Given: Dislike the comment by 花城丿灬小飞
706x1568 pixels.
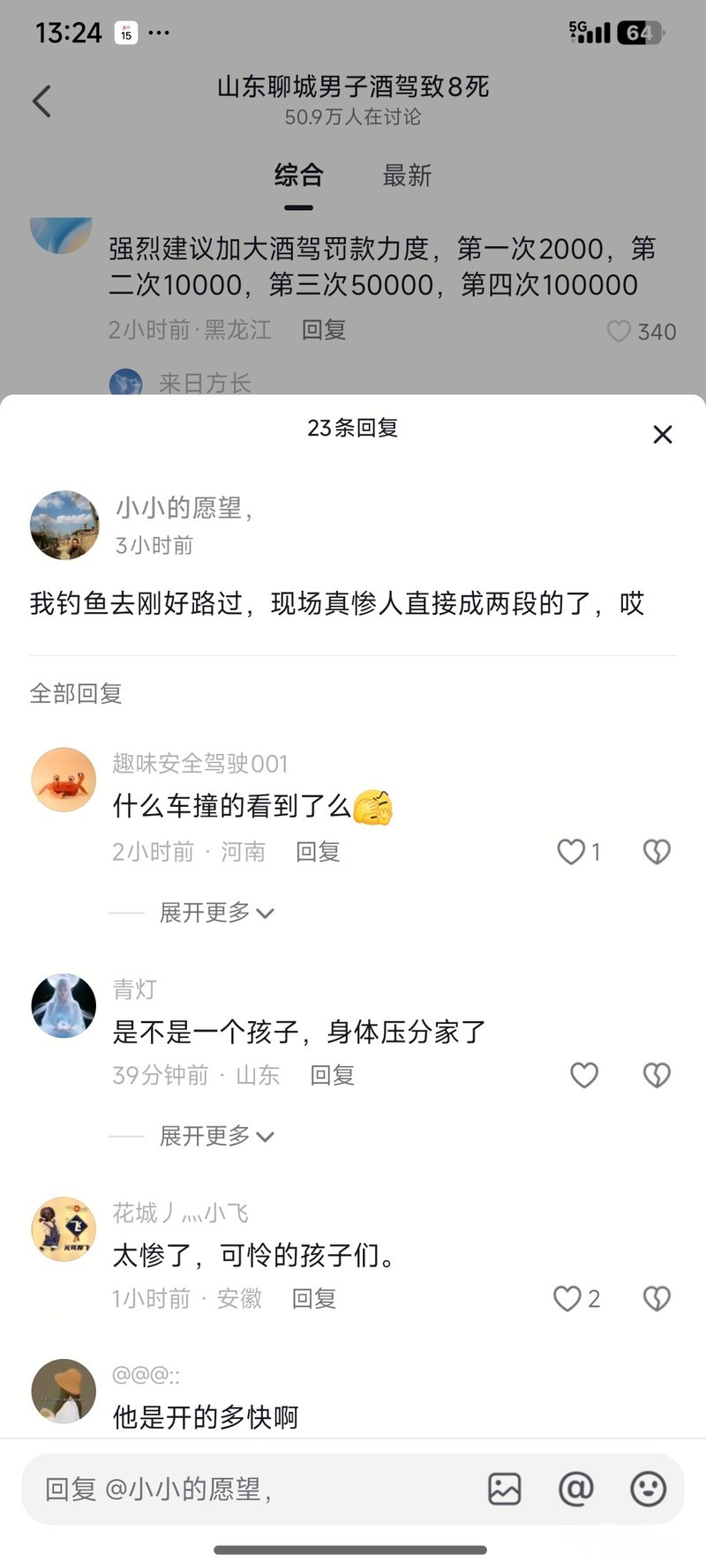Looking at the screenshot, I should (x=657, y=1298).
